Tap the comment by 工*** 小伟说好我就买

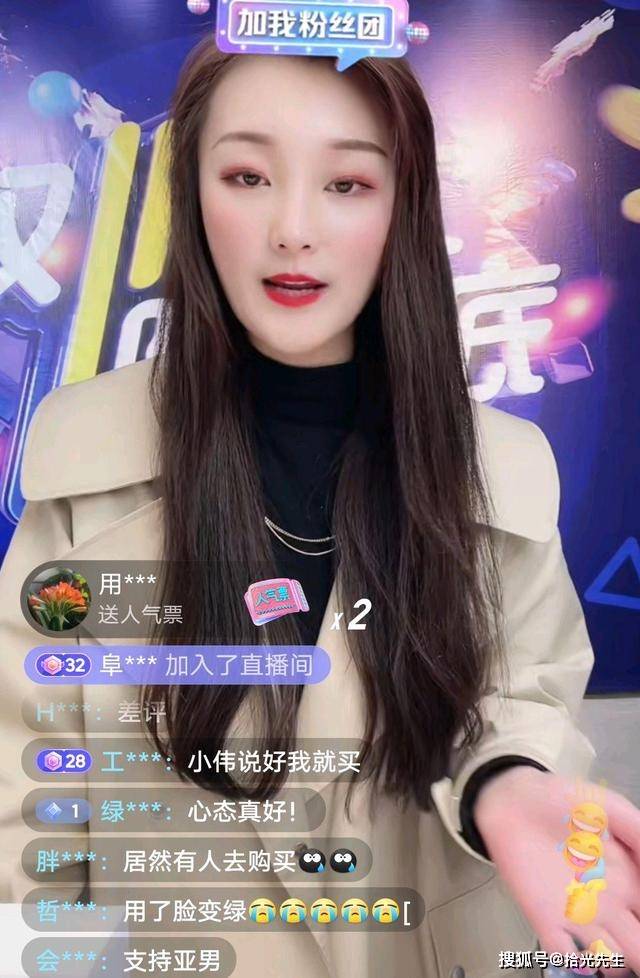coord(198,761)
